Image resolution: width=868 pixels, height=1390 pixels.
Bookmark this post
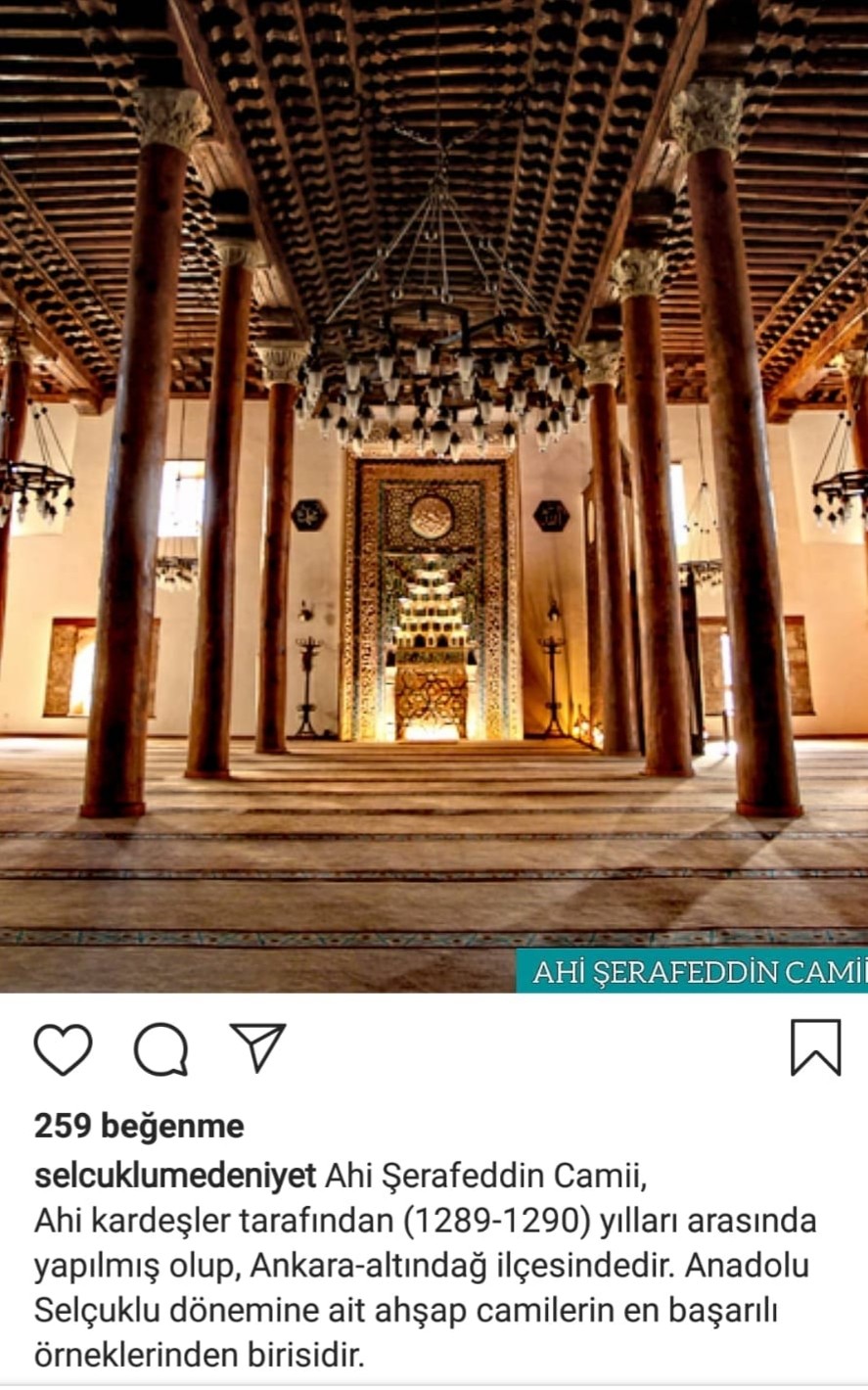(x=814, y=1048)
